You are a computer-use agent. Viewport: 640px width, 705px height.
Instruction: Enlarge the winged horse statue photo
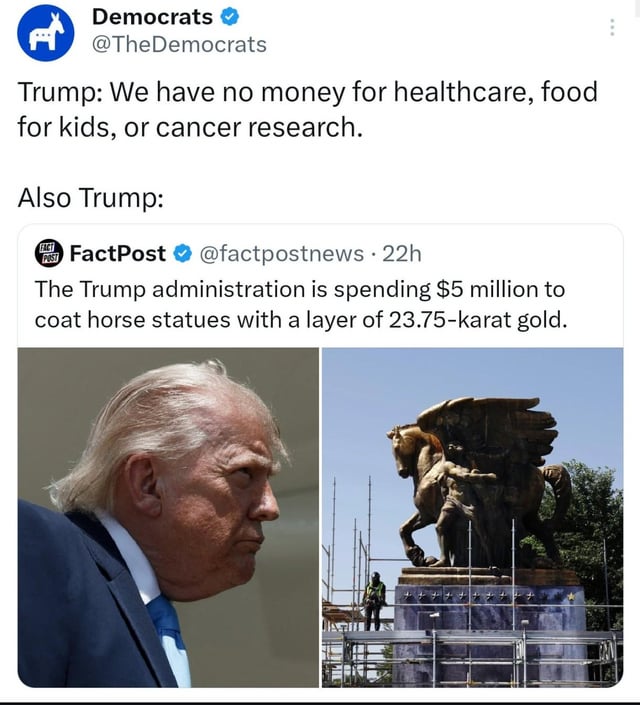(x=473, y=517)
